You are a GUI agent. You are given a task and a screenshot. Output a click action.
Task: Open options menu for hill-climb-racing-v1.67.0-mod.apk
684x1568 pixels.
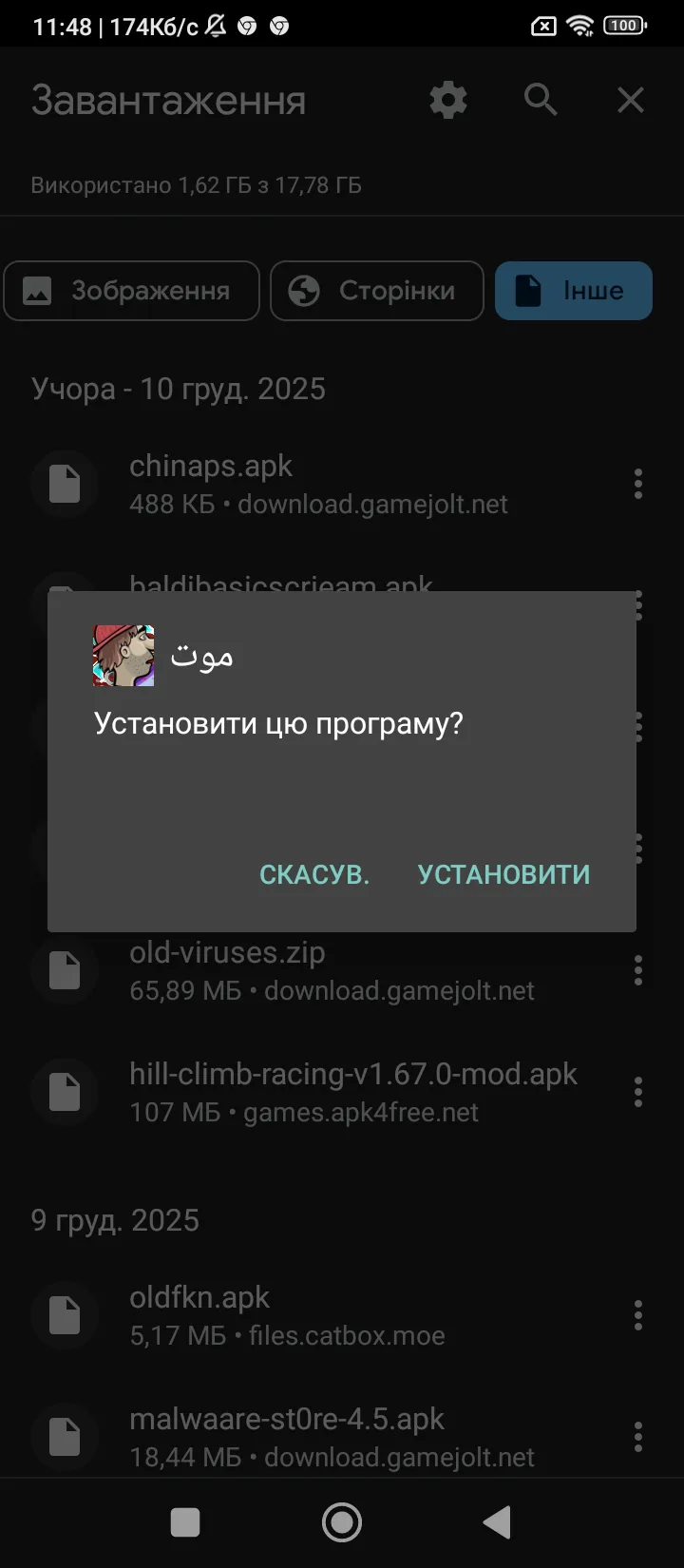(637, 1091)
